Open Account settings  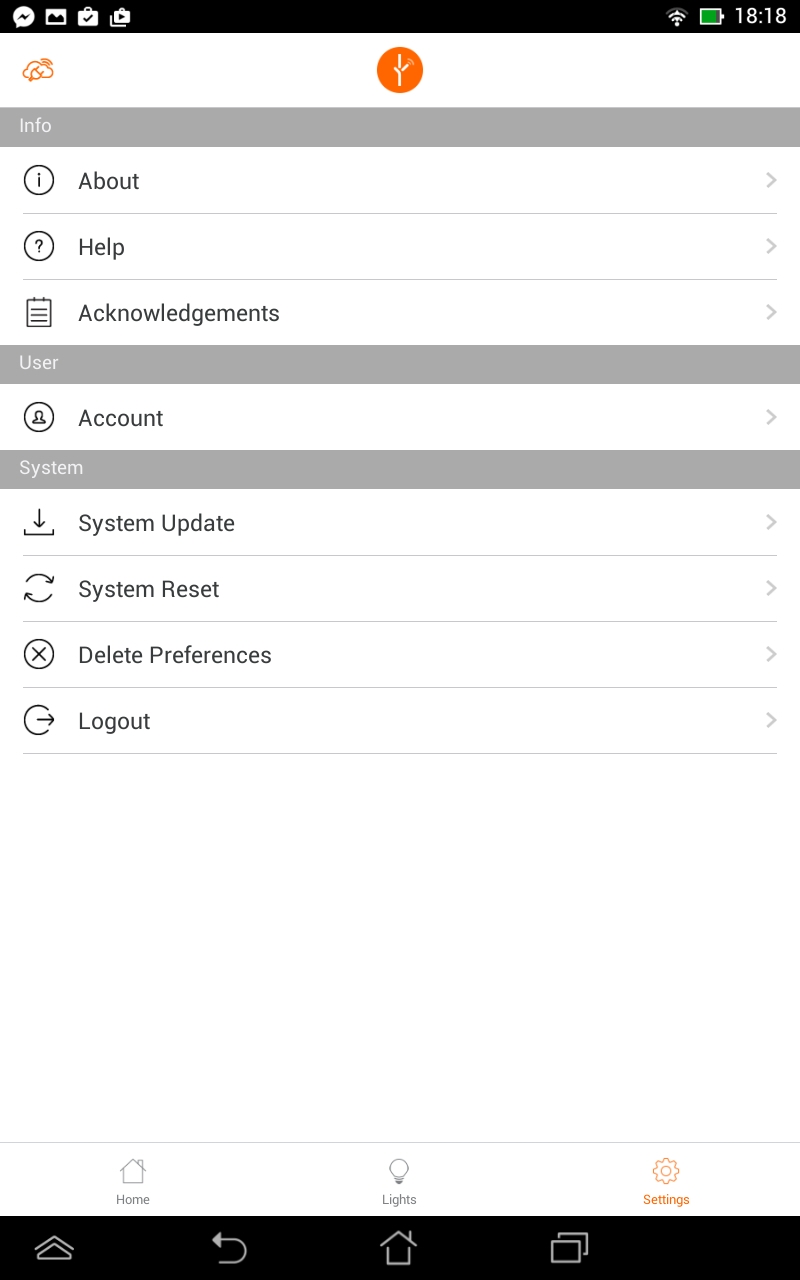tap(400, 418)
